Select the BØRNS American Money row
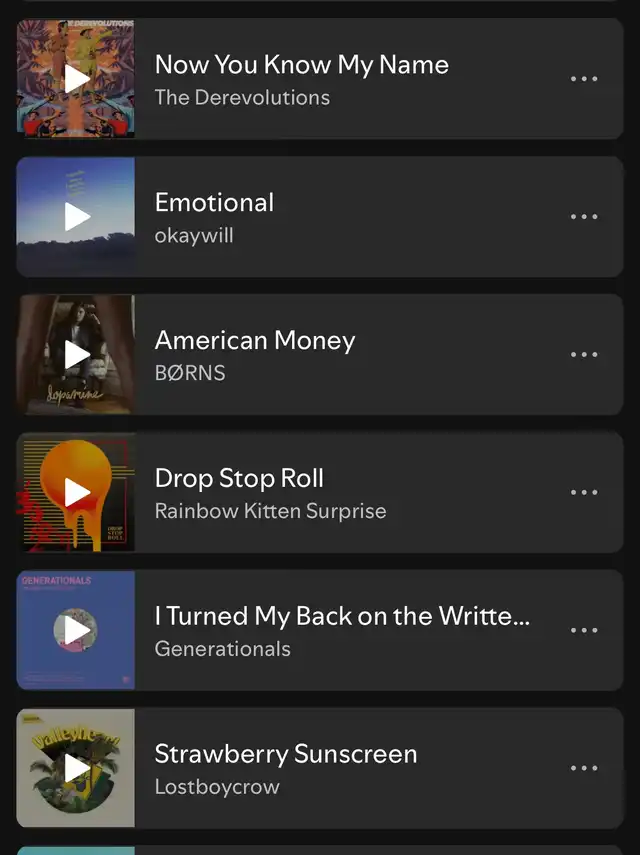640x855 pixels. (x=340, y=355)
